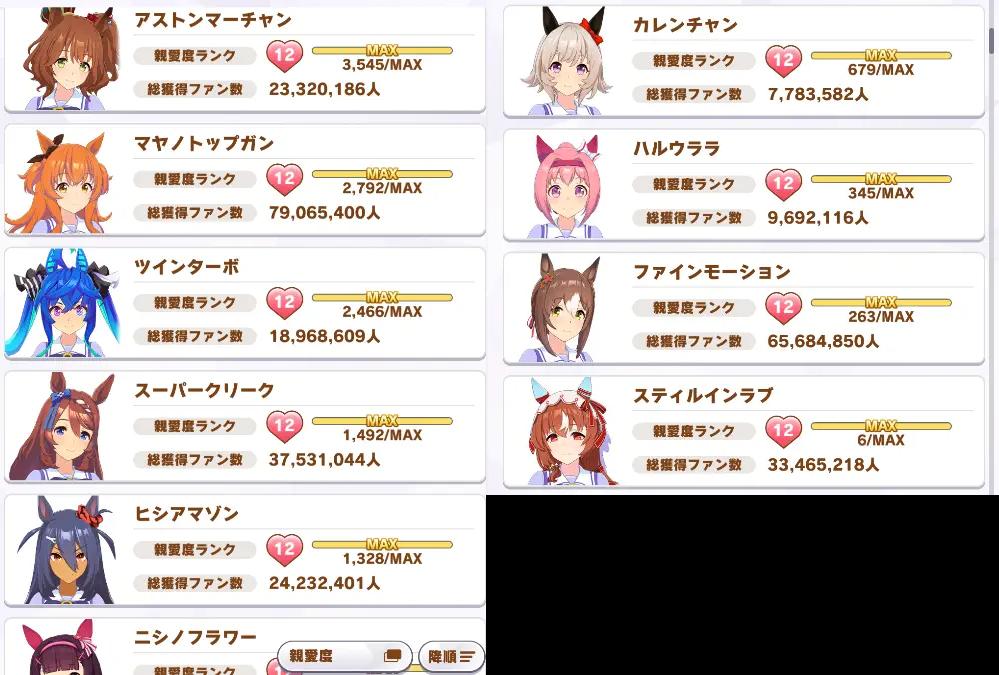Screen dimensions: 999x675
Task: Toggle the 降順 sort order
Action: click(x=451, y=656)
